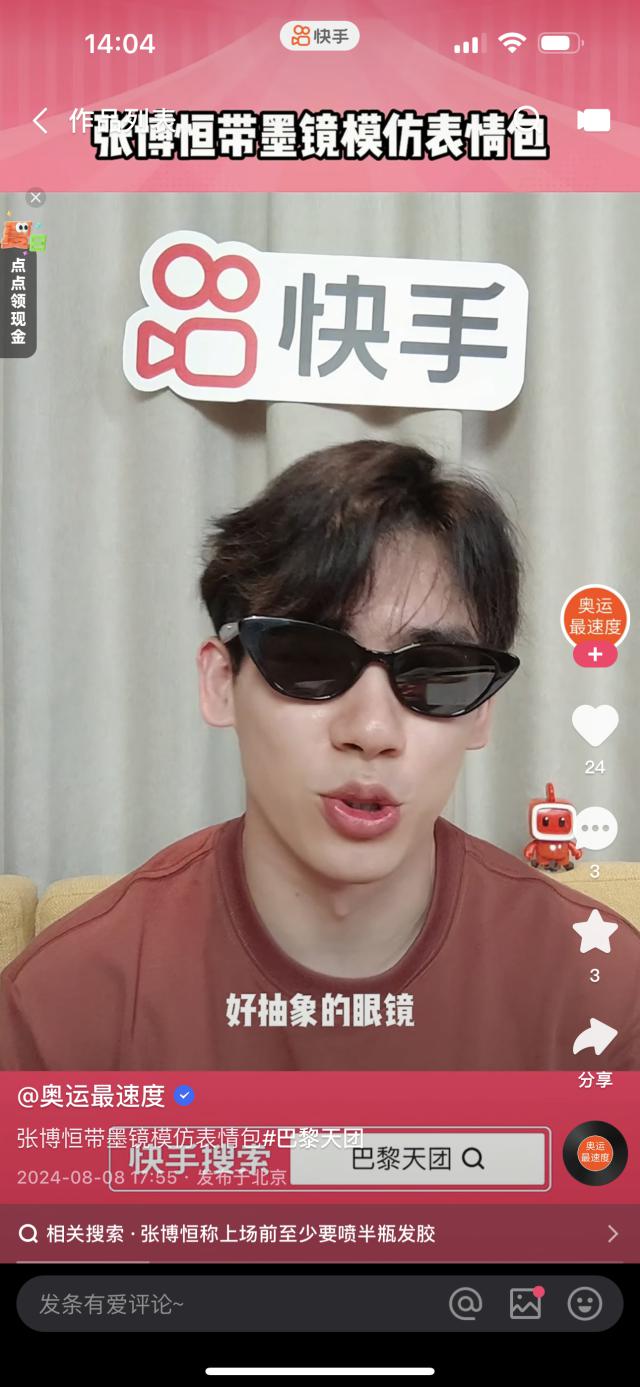Open the emoji picker smiley icon

coord(585,1303)
